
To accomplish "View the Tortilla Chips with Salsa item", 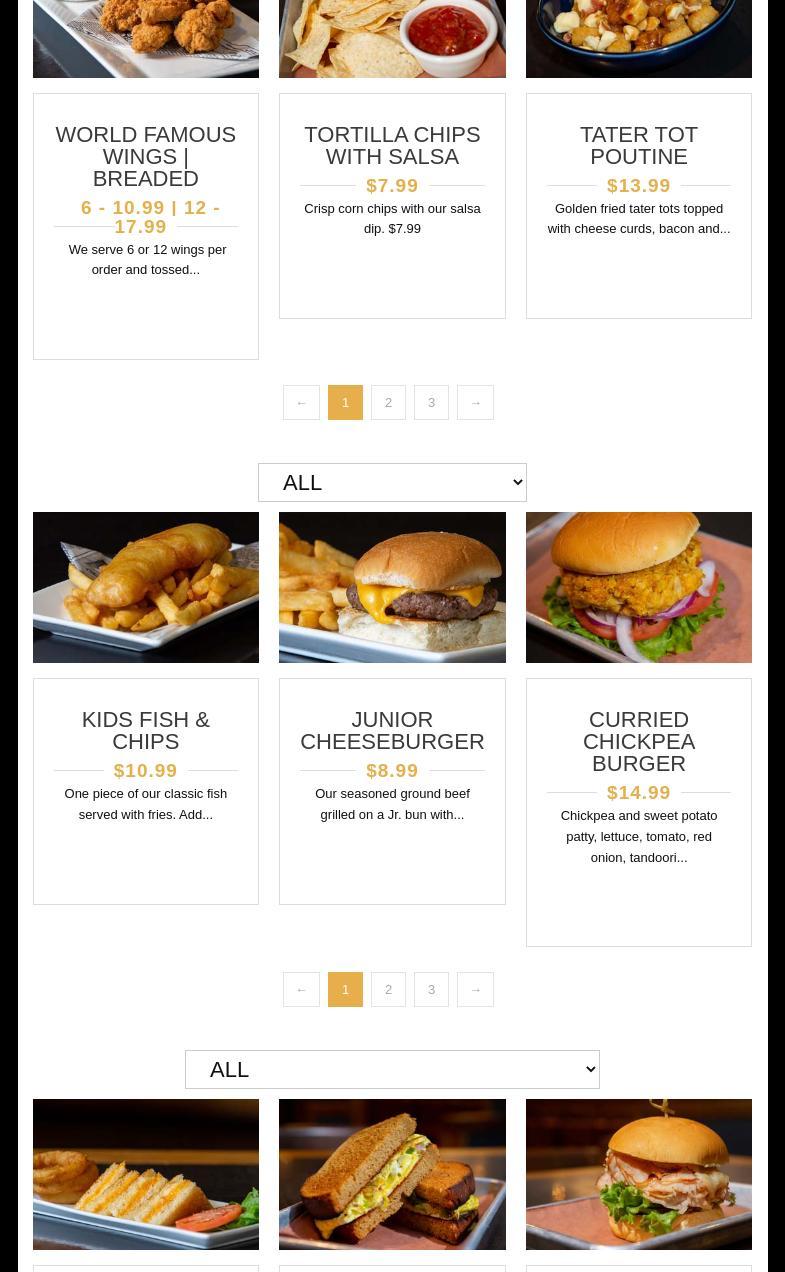I will tap(392, 146).
